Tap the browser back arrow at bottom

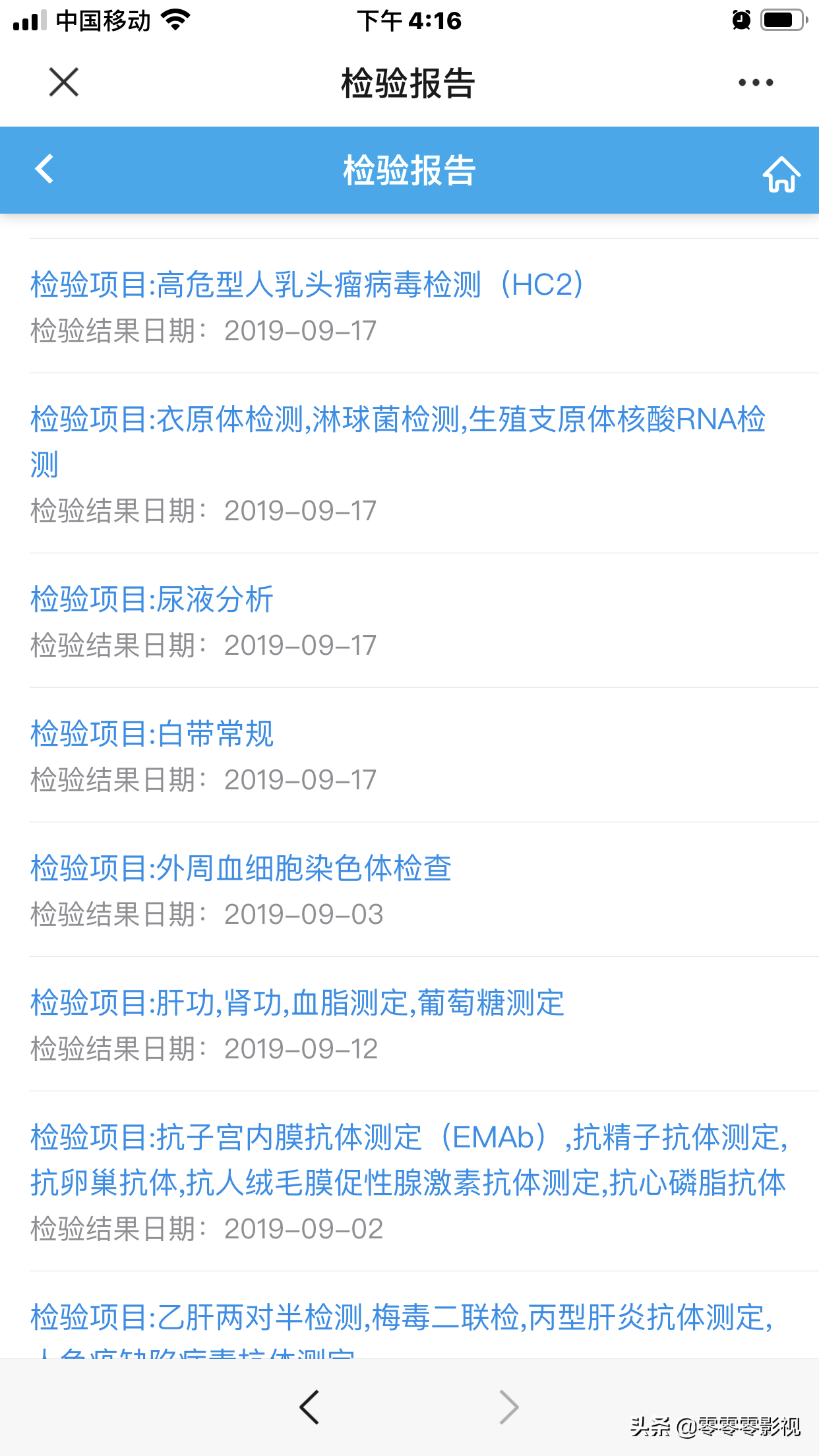309,1407
